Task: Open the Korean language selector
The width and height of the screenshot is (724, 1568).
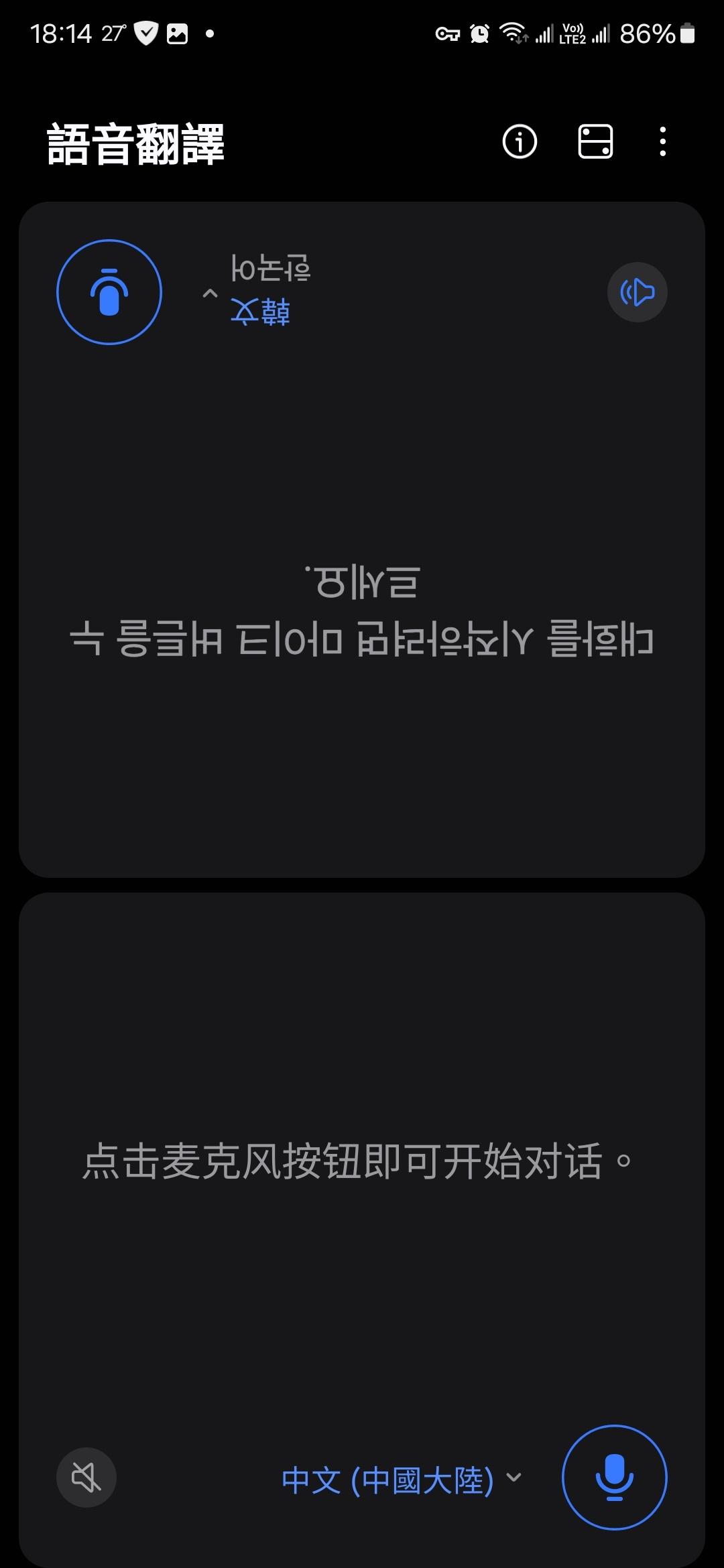Action: click(x=258, y=293)
